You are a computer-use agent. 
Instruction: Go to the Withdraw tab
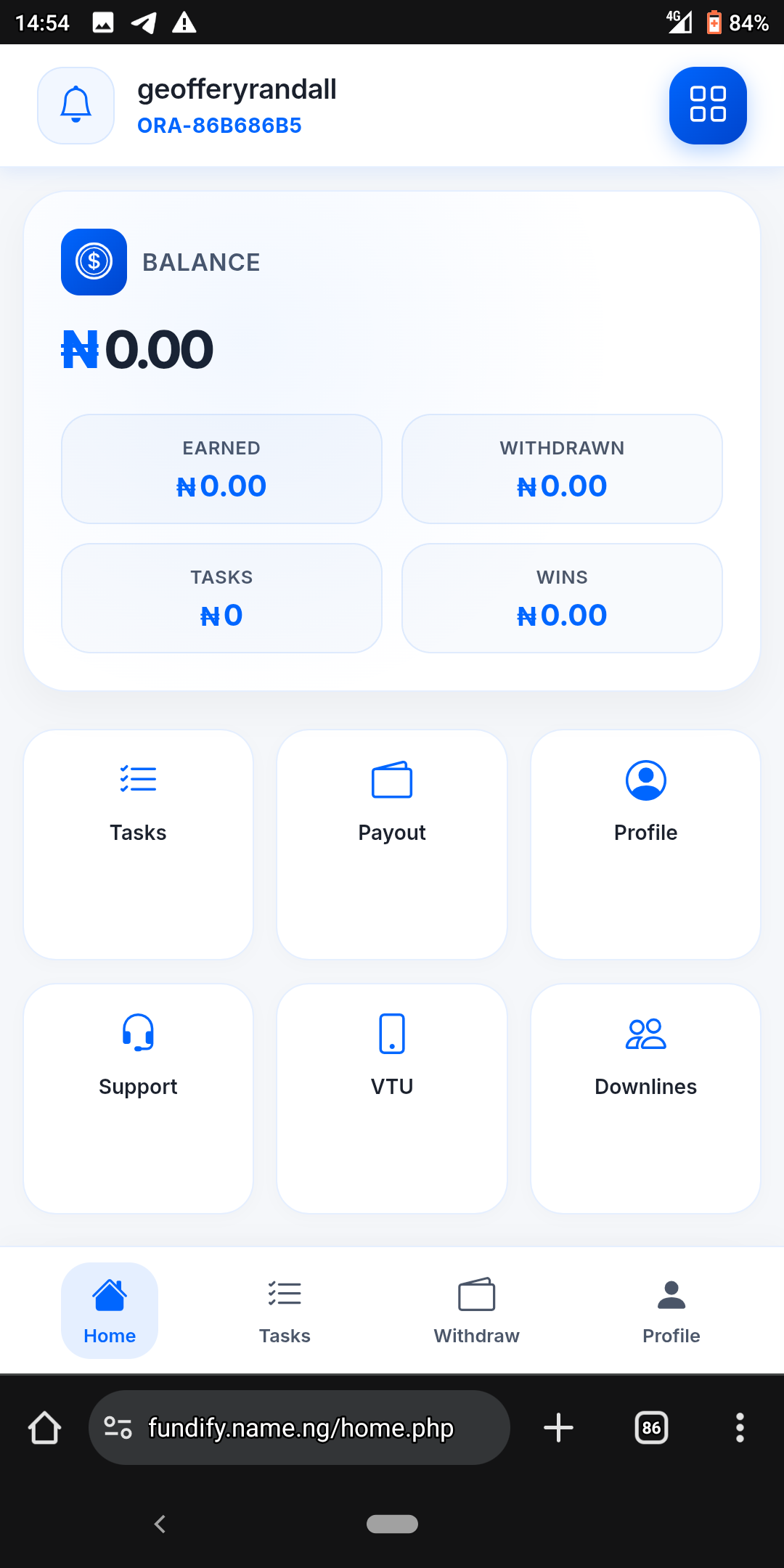[477, 1310]
